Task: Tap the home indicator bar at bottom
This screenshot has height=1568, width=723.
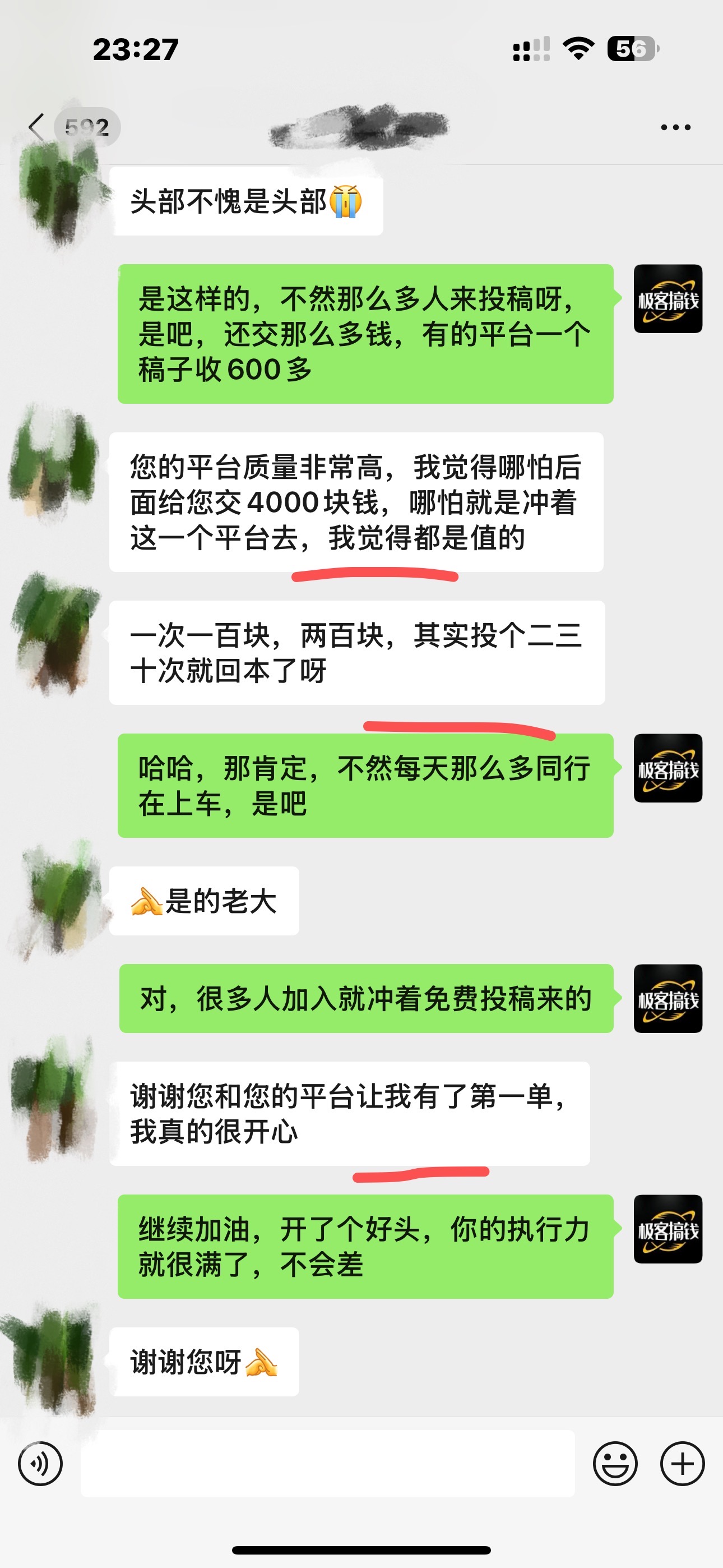Action: 361,1551
